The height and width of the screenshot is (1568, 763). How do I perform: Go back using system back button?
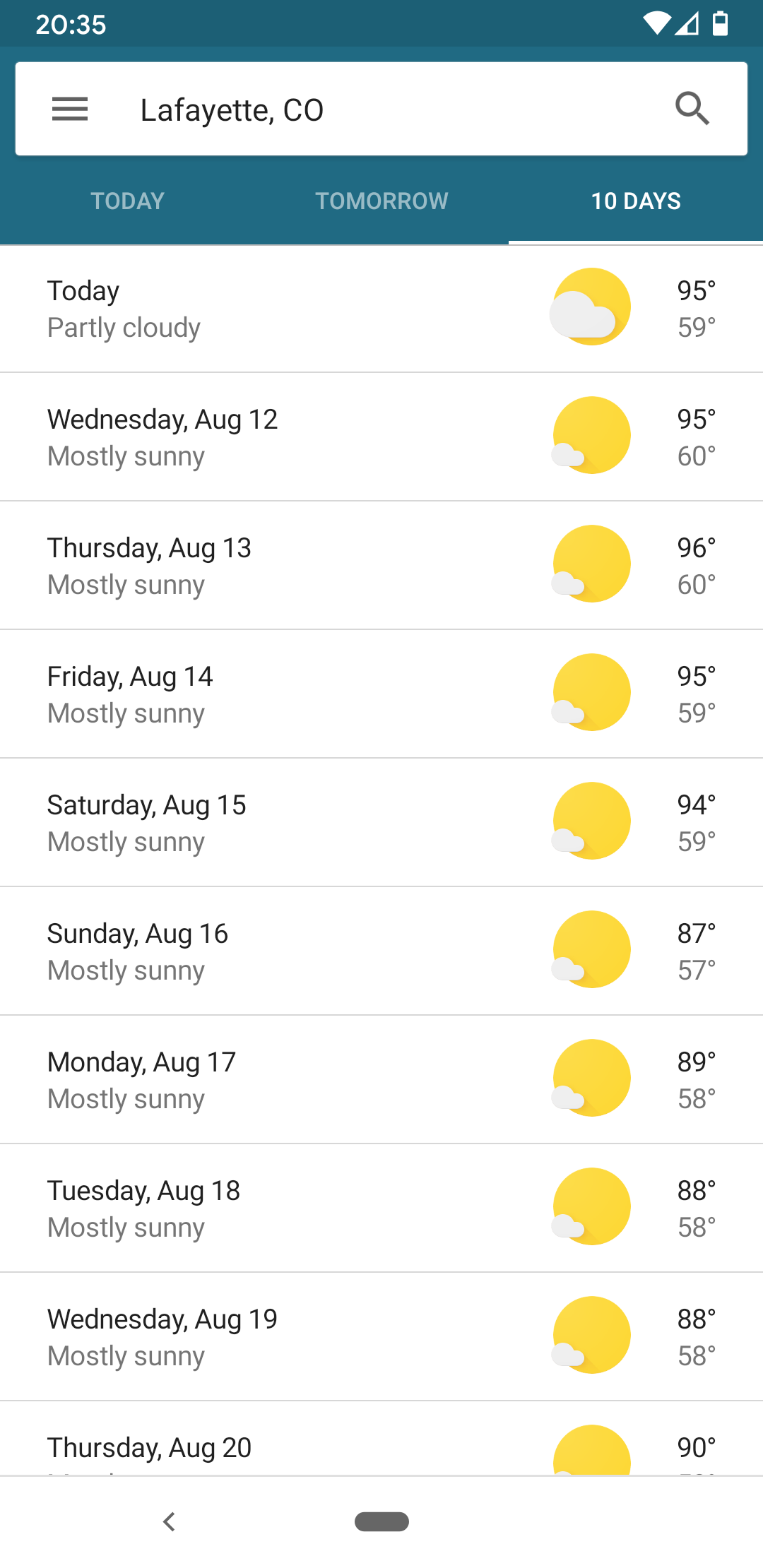coord(169,1521)
